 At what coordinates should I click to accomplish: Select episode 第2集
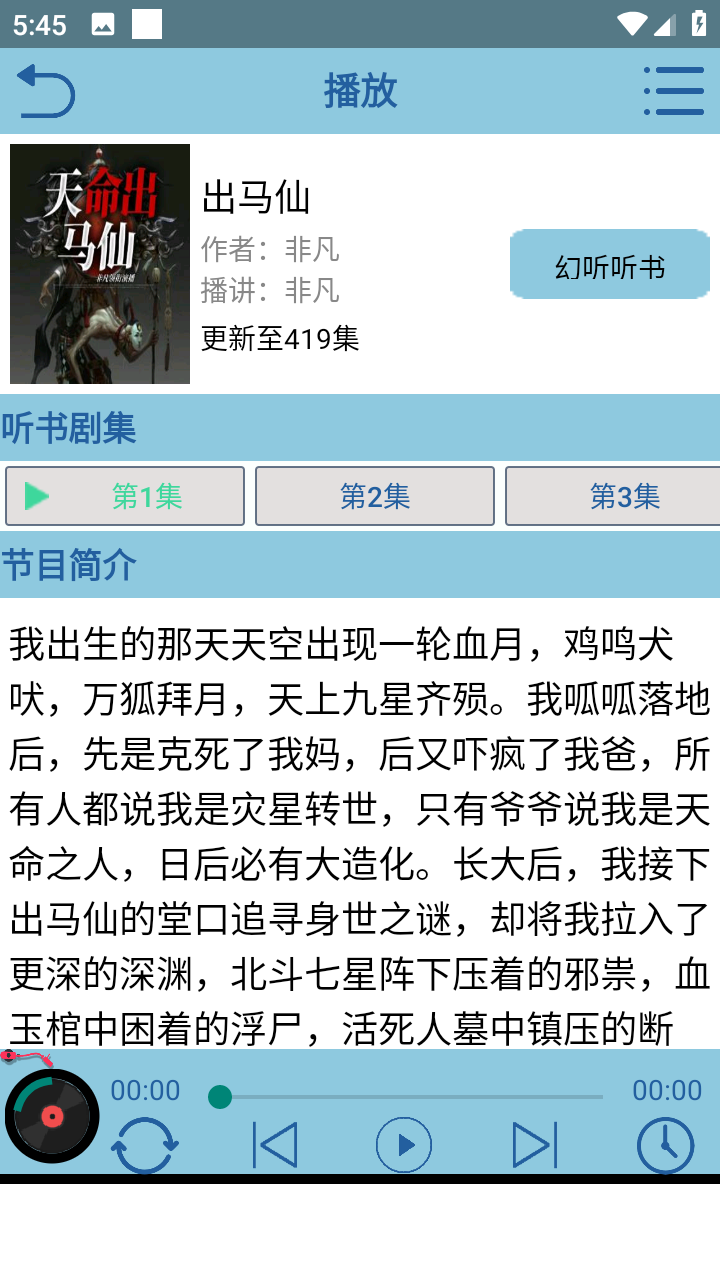coord(375,496)
